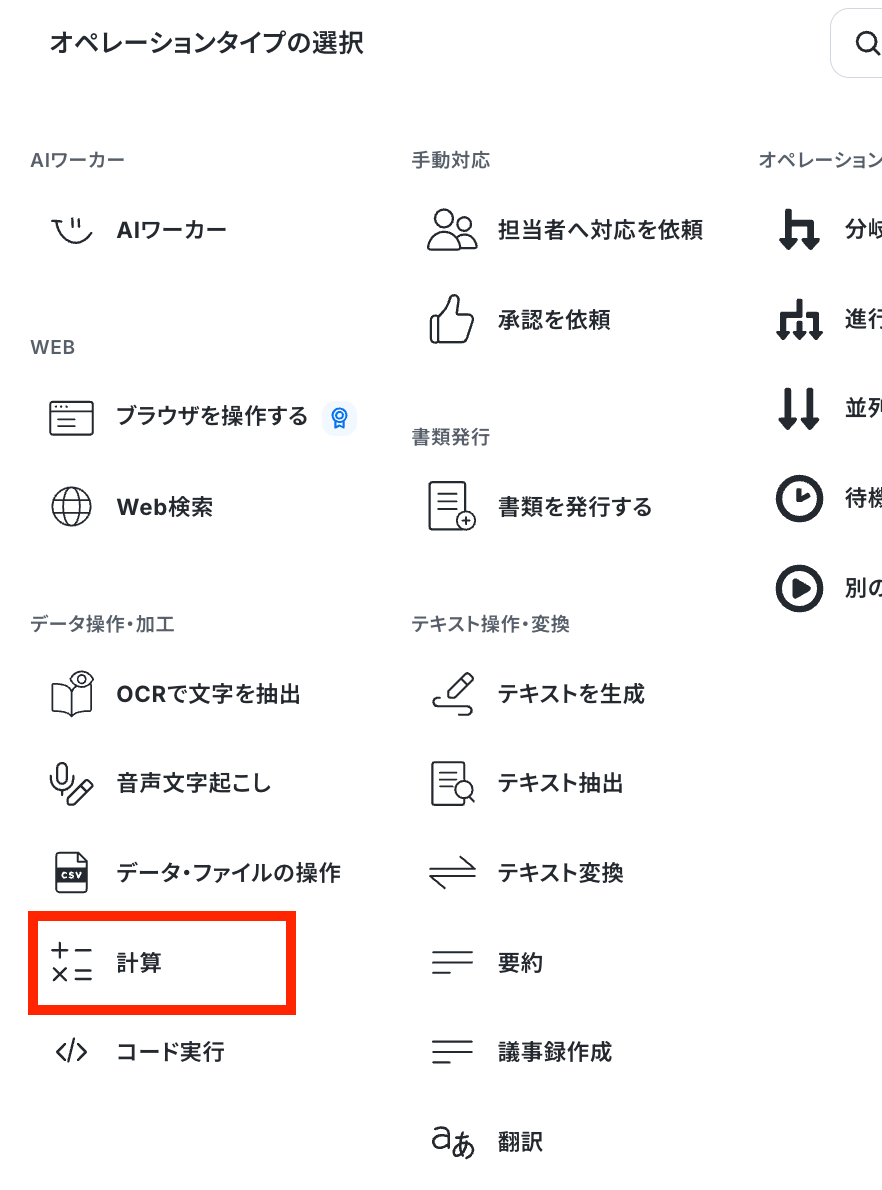Choose the 翻訳 operation
The image size is (882, 1190).
(x=486, y=1141)
